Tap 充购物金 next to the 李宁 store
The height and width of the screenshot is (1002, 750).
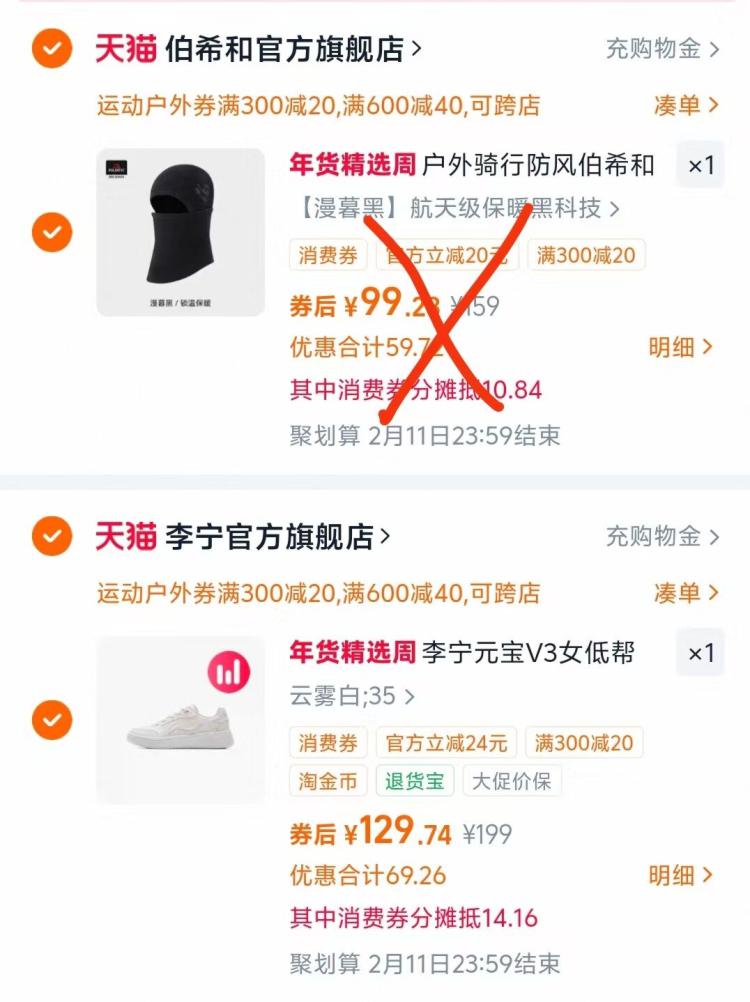click(x=662, y=537)
